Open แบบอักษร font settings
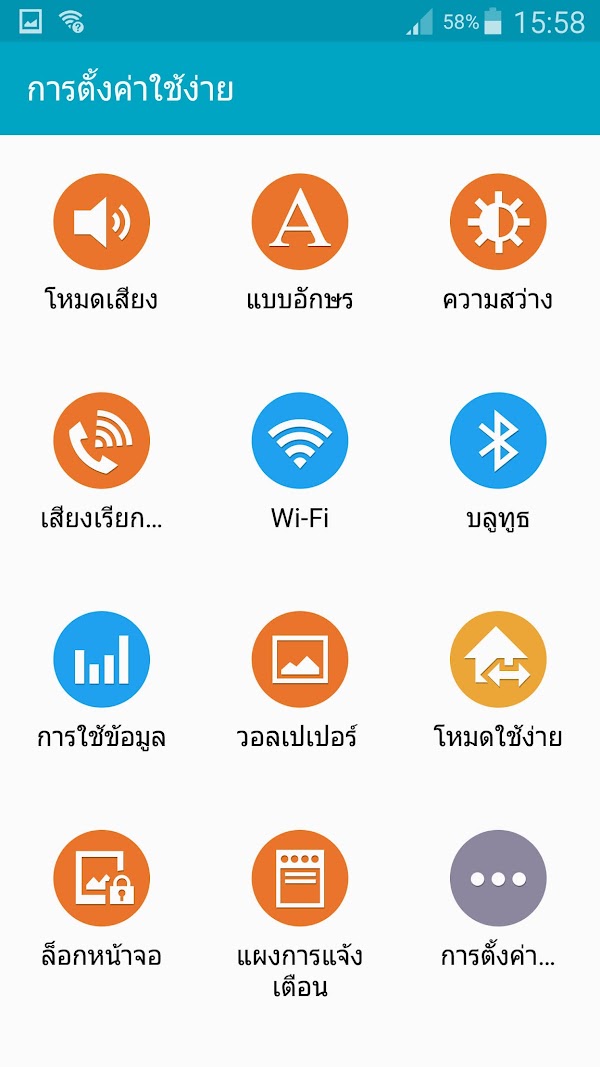The image size is (600, 1067). click(300, 222)
